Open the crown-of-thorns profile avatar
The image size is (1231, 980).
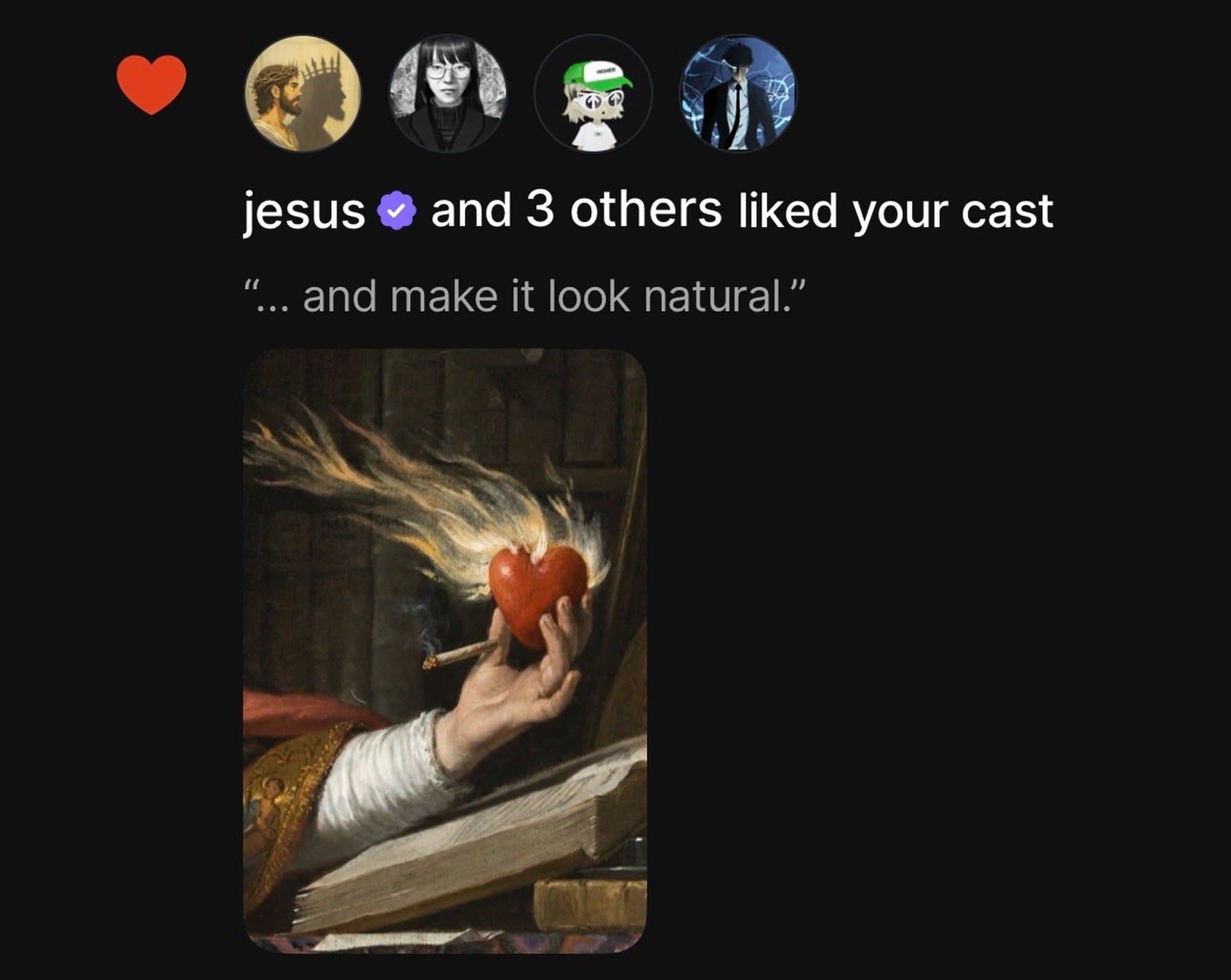coord(302,93)
